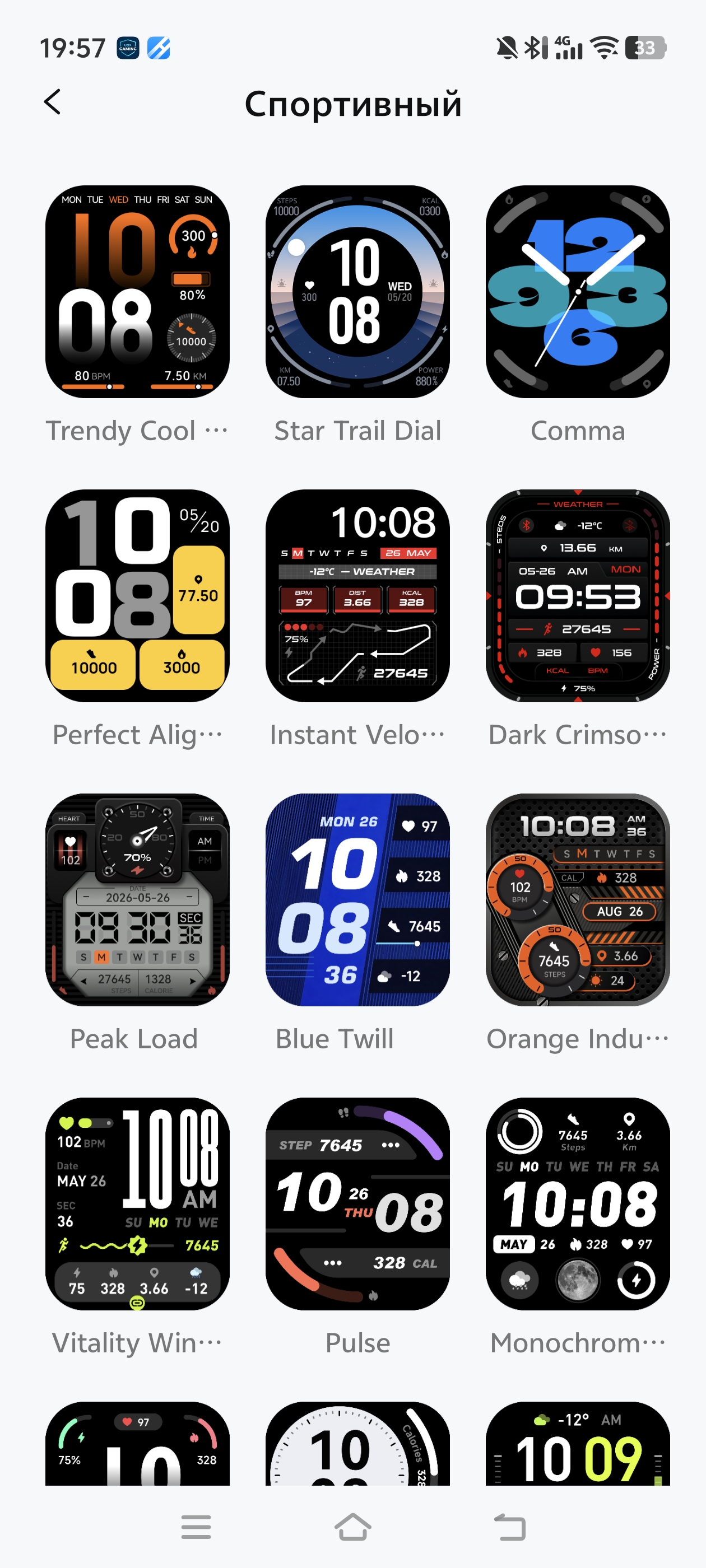Select the Blue Twill watch face
The height and width of the screenshot is (1568, 706).
click(x=357, y=900)
